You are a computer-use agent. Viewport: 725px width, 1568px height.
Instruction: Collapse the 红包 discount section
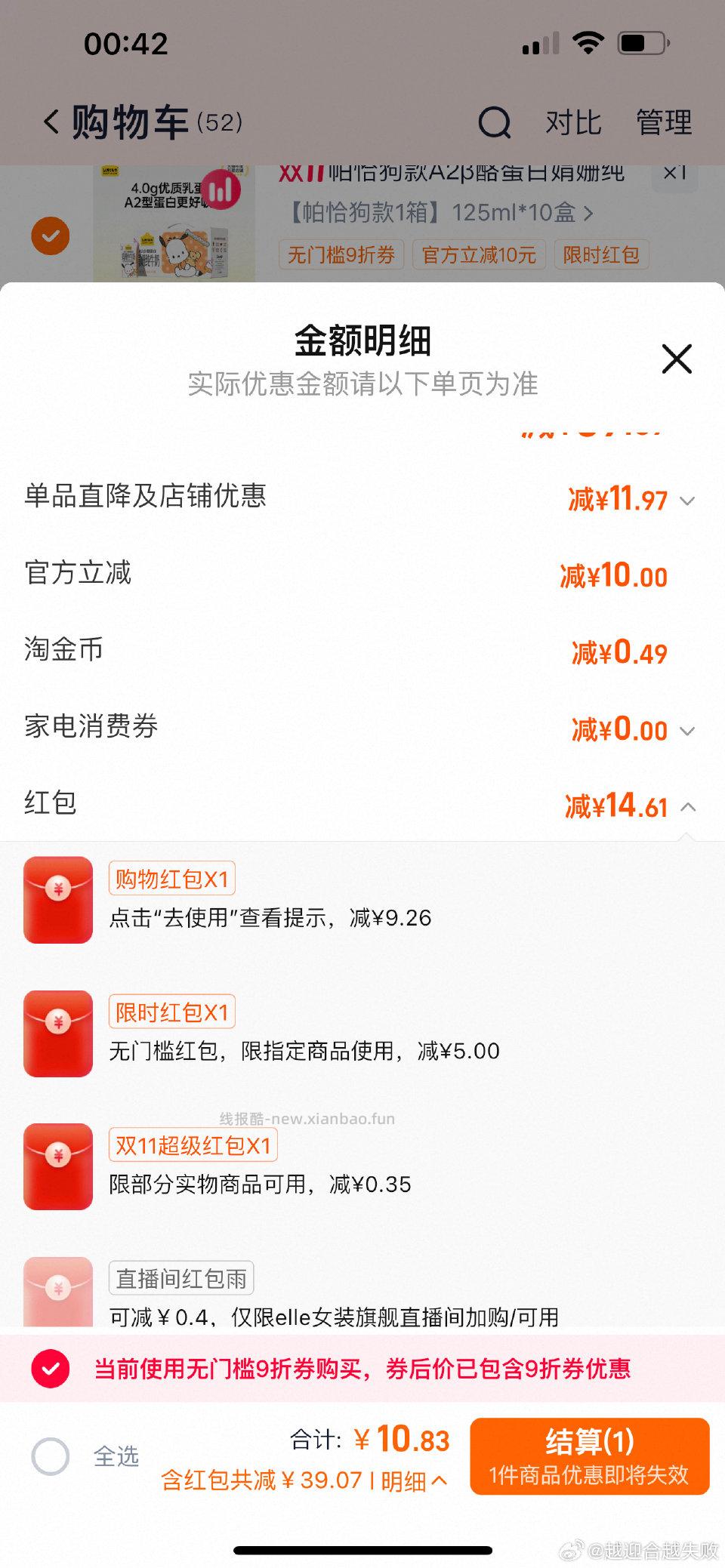(687, 808)
